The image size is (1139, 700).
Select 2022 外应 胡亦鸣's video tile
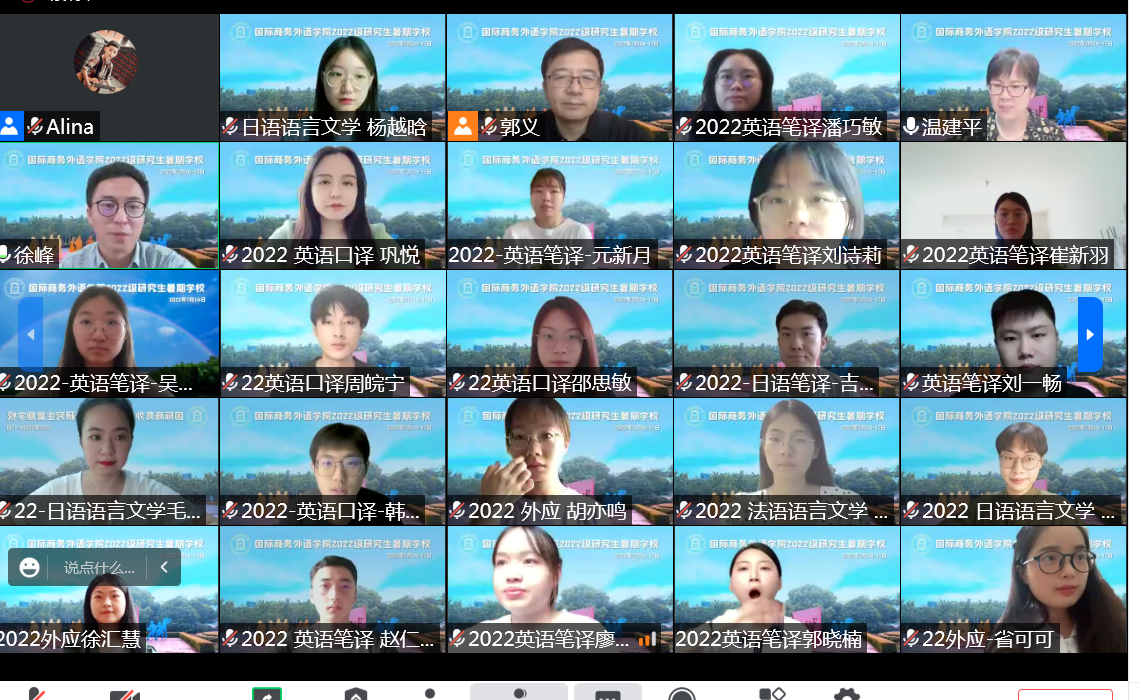559,461
